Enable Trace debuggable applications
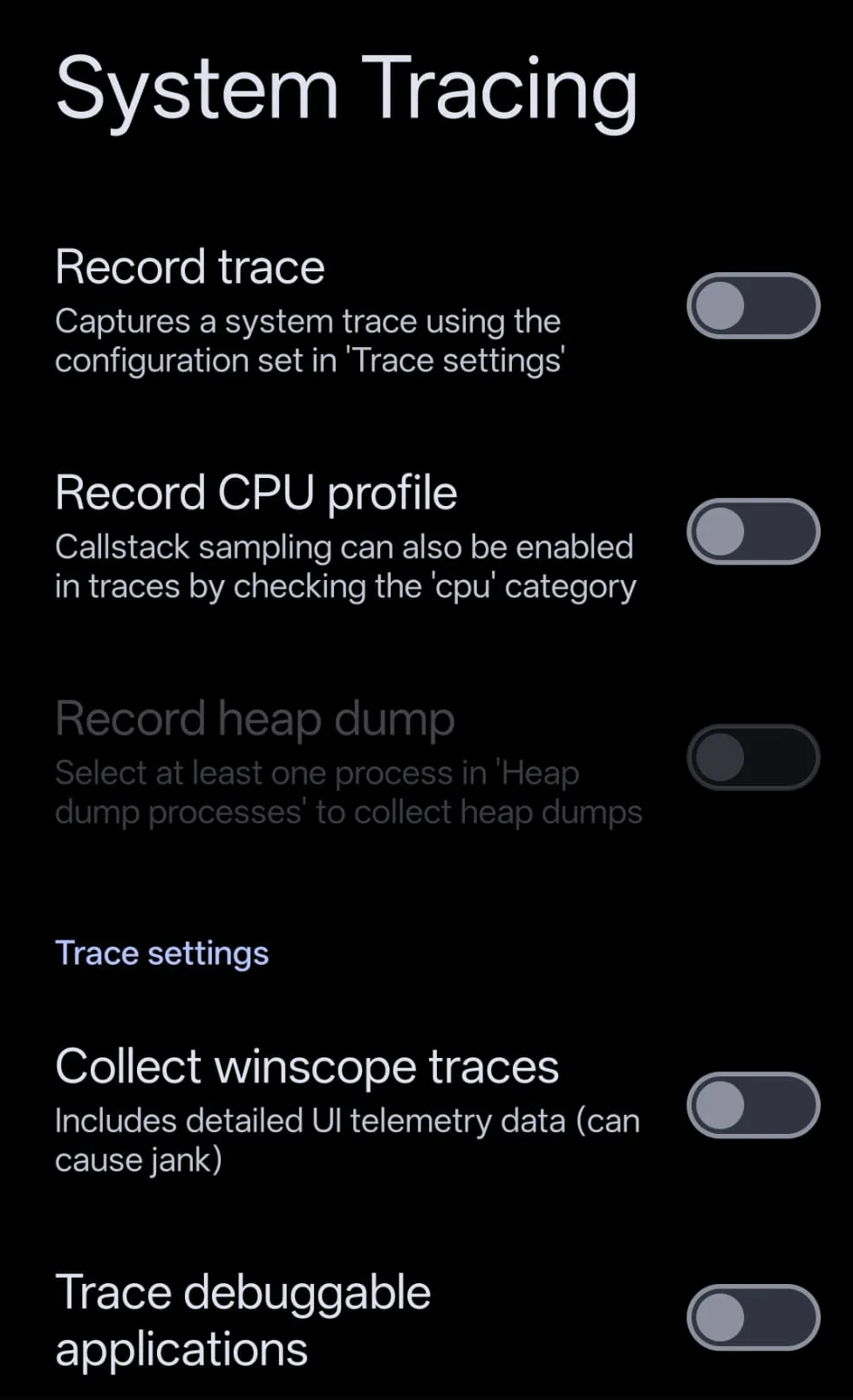The height and width of the screenshot is (1400, 853). (x=753, y=1317)
